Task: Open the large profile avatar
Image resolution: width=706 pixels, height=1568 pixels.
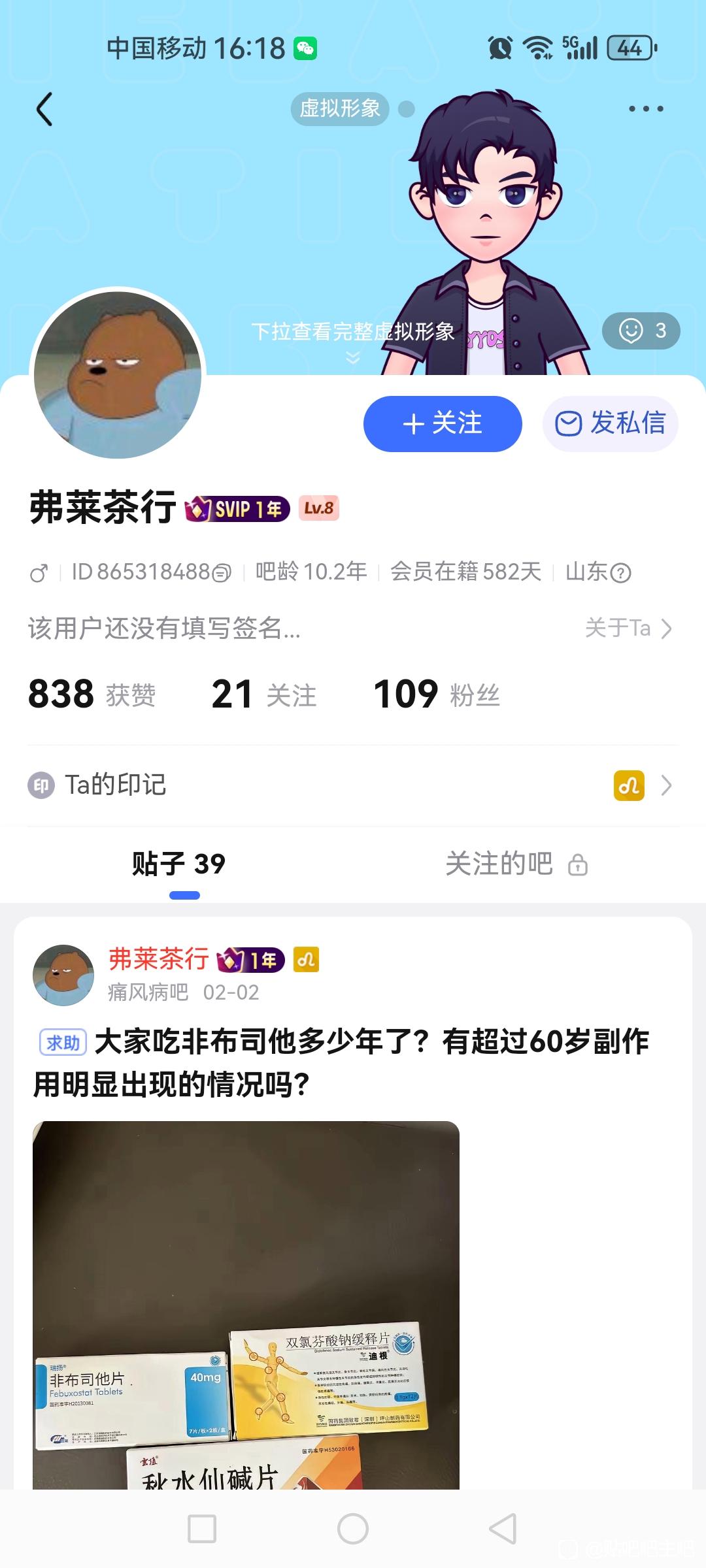Action: coord(118,376)
